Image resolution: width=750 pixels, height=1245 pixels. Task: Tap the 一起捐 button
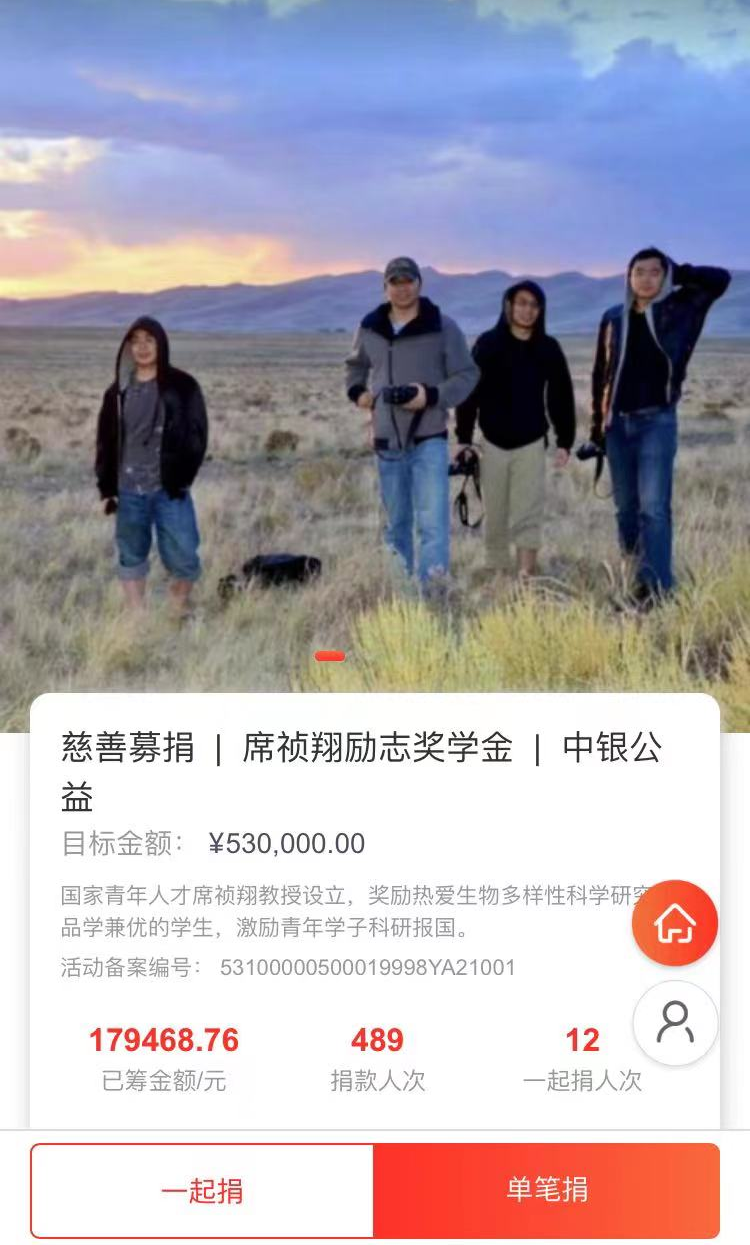[203, 1191]
